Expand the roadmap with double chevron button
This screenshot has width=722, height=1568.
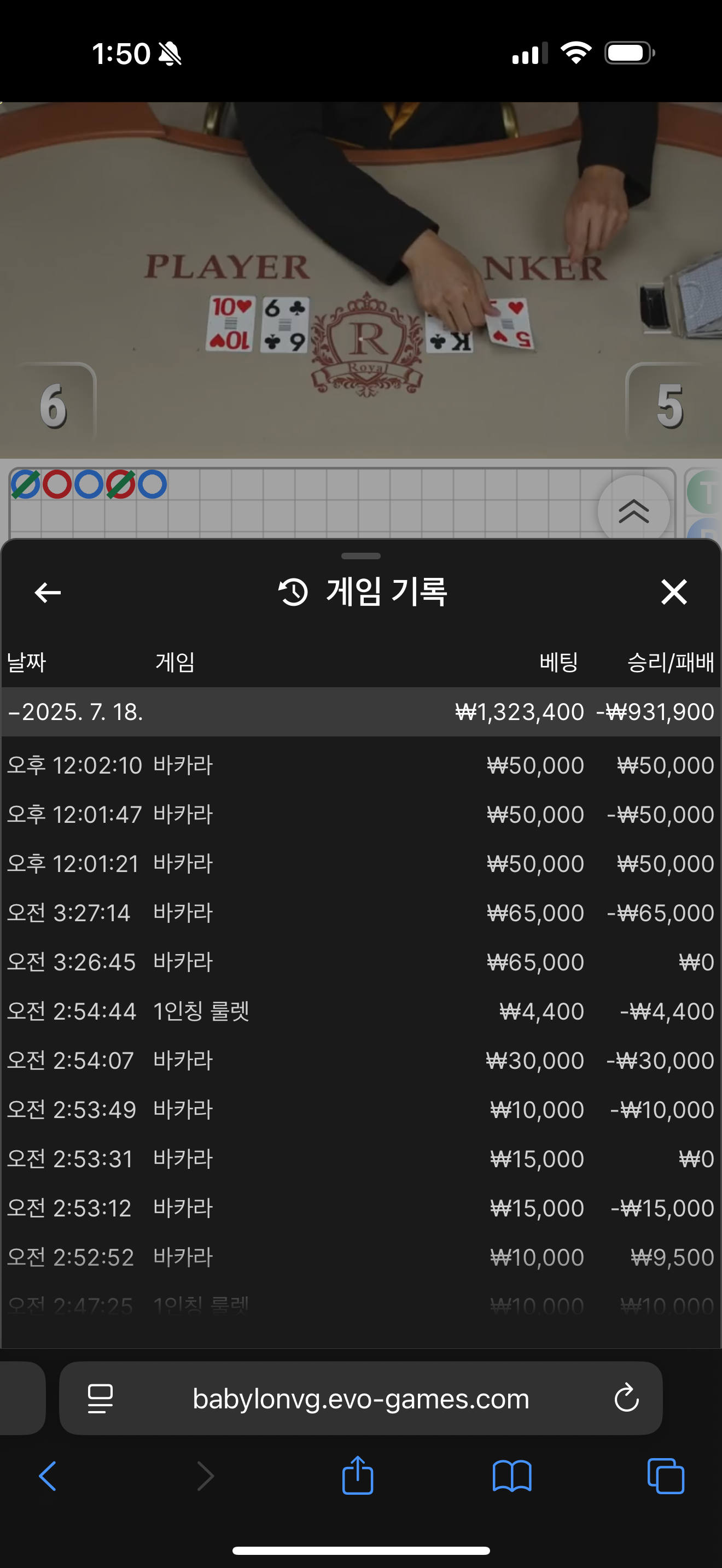(x=634, y=511)
